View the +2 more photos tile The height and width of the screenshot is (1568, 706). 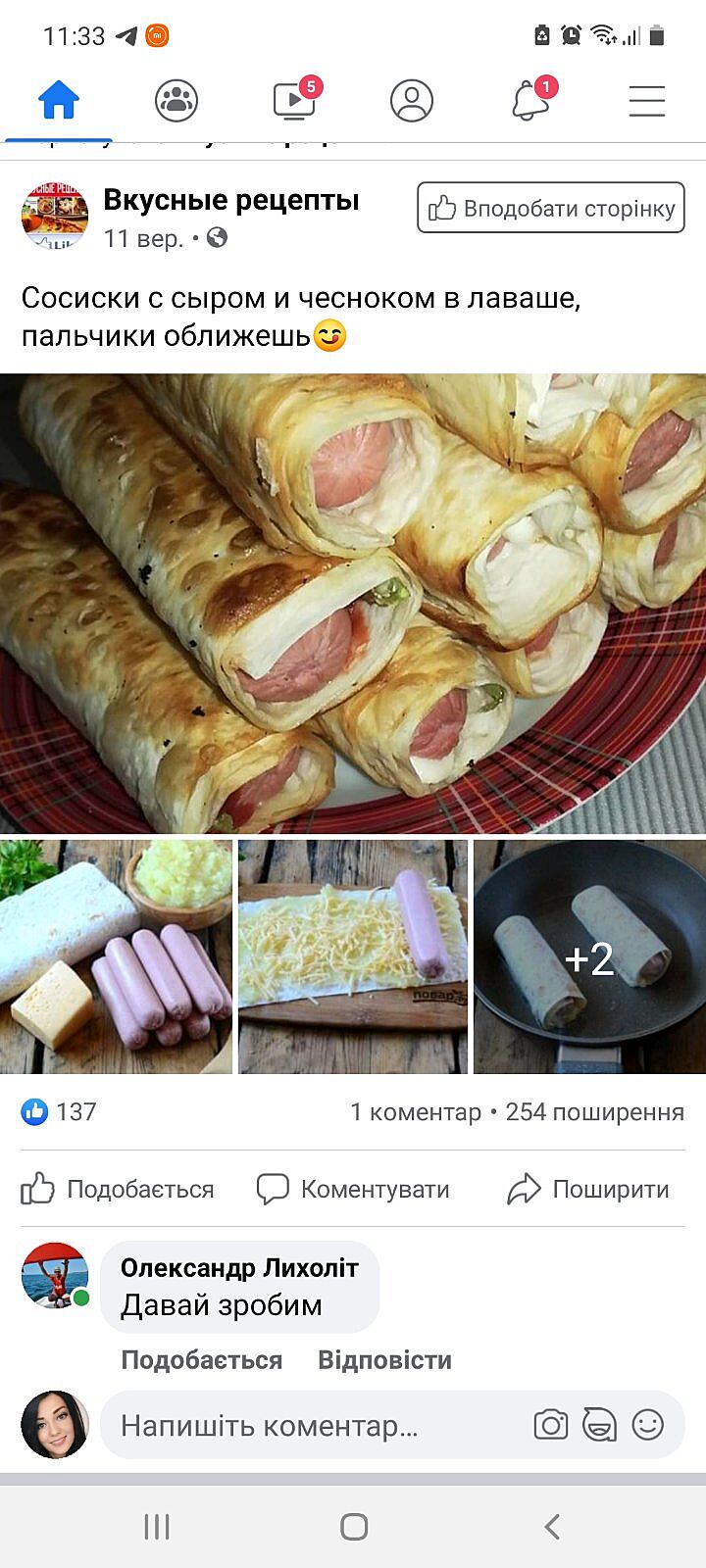pyautogui.click(x=589, y=956)
